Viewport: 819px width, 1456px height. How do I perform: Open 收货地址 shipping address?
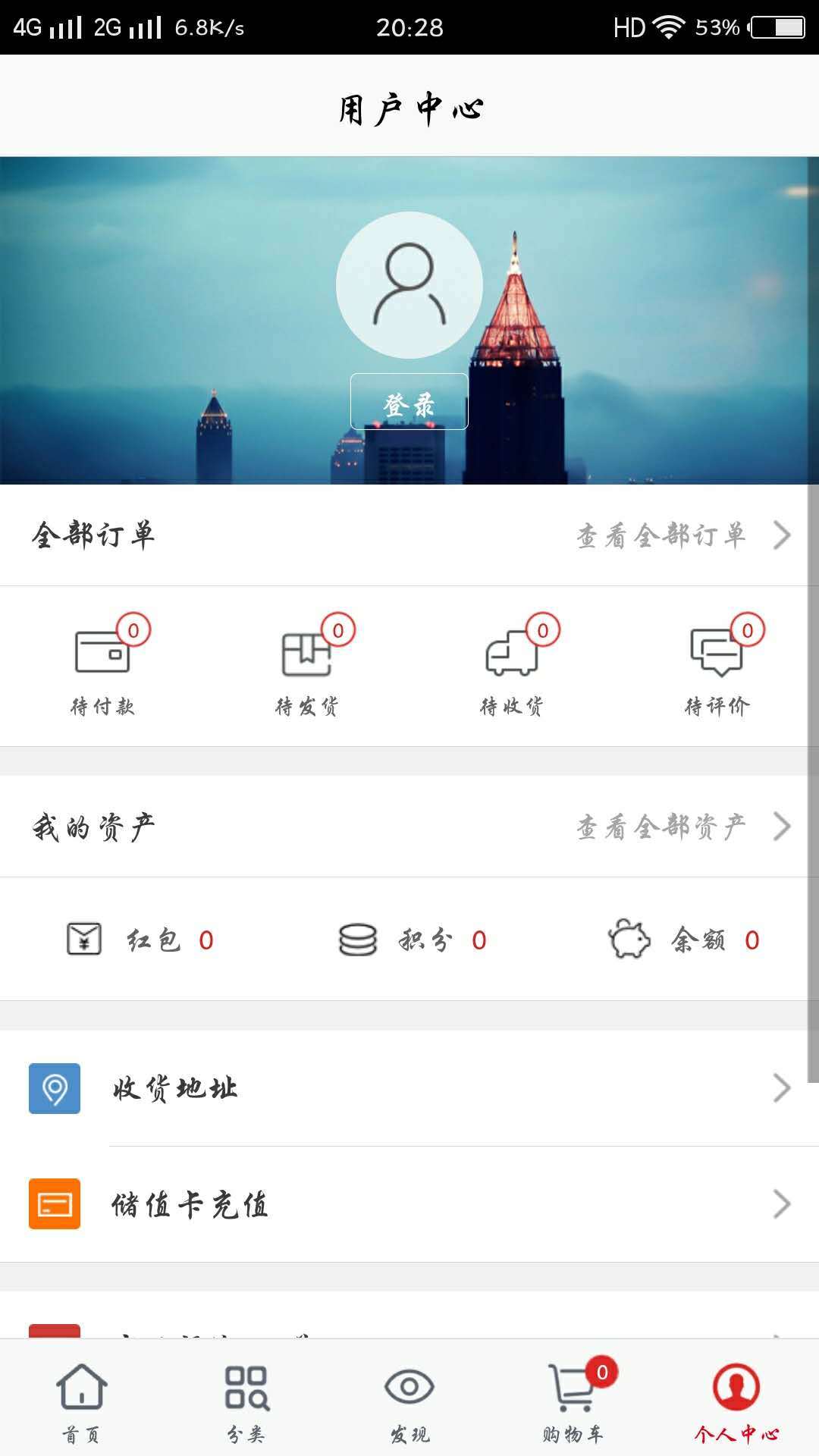[409, 1088]
